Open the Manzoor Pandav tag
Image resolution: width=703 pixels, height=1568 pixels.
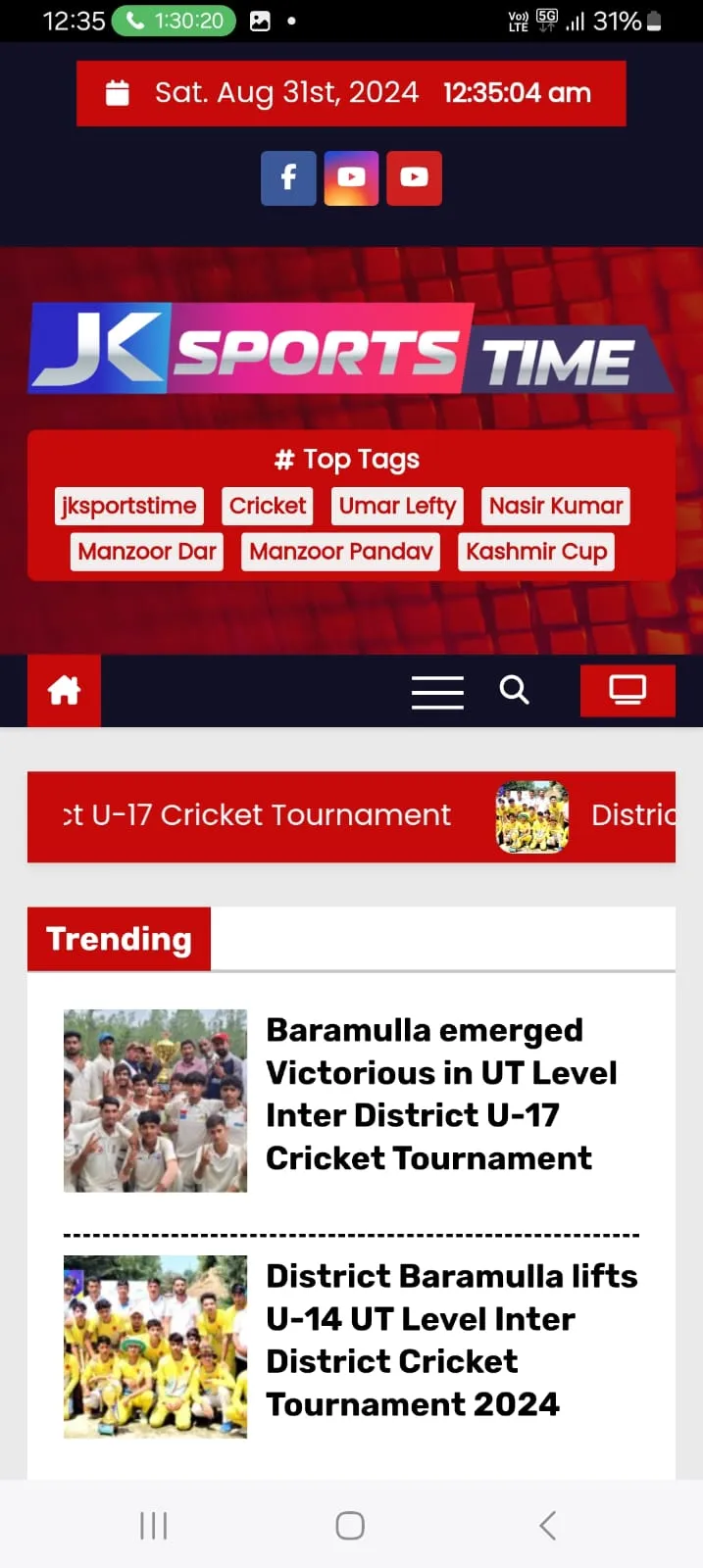341,552
